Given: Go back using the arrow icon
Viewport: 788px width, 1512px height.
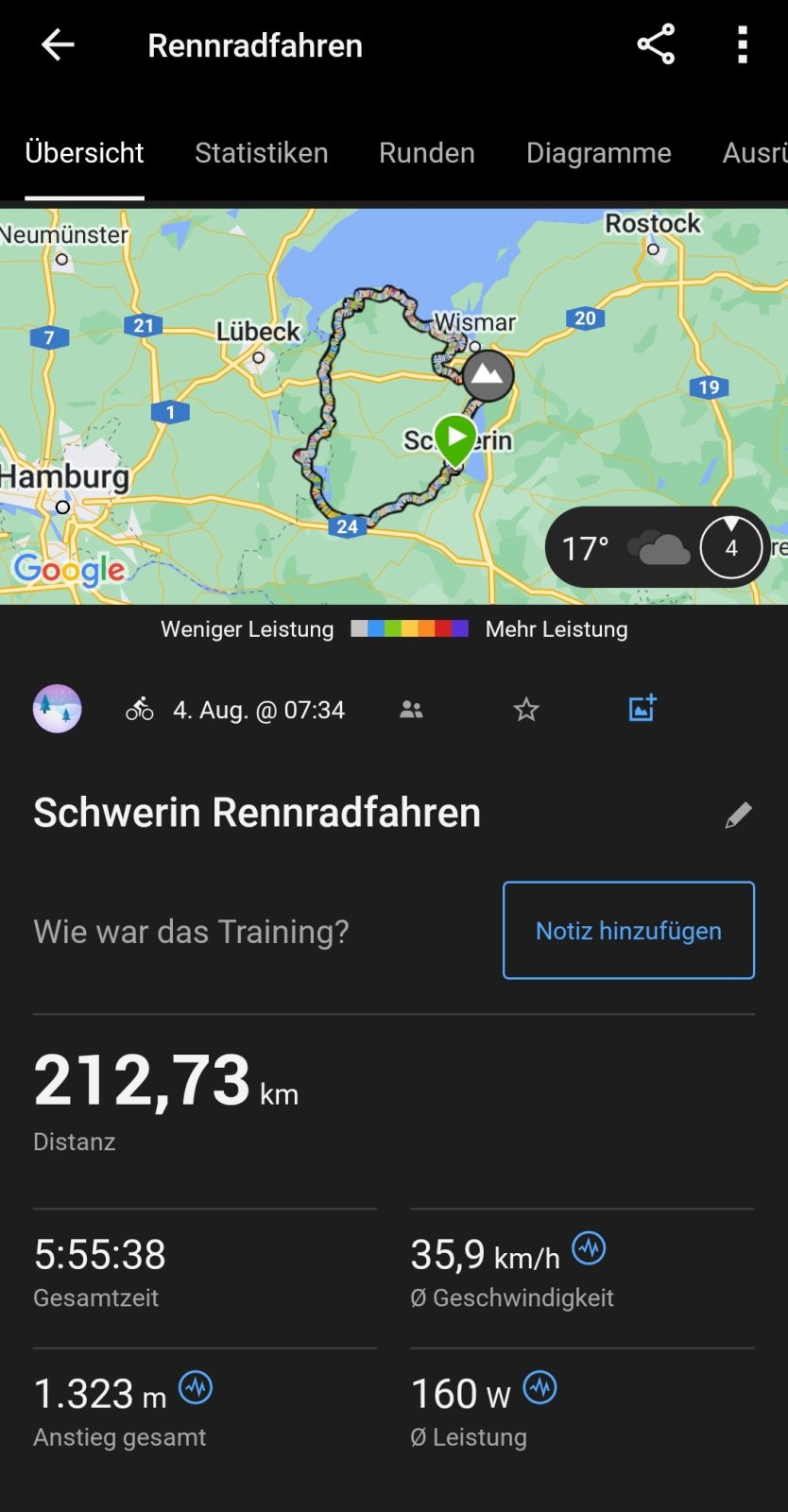Looking at the screenshot, I should click(58, 44).
